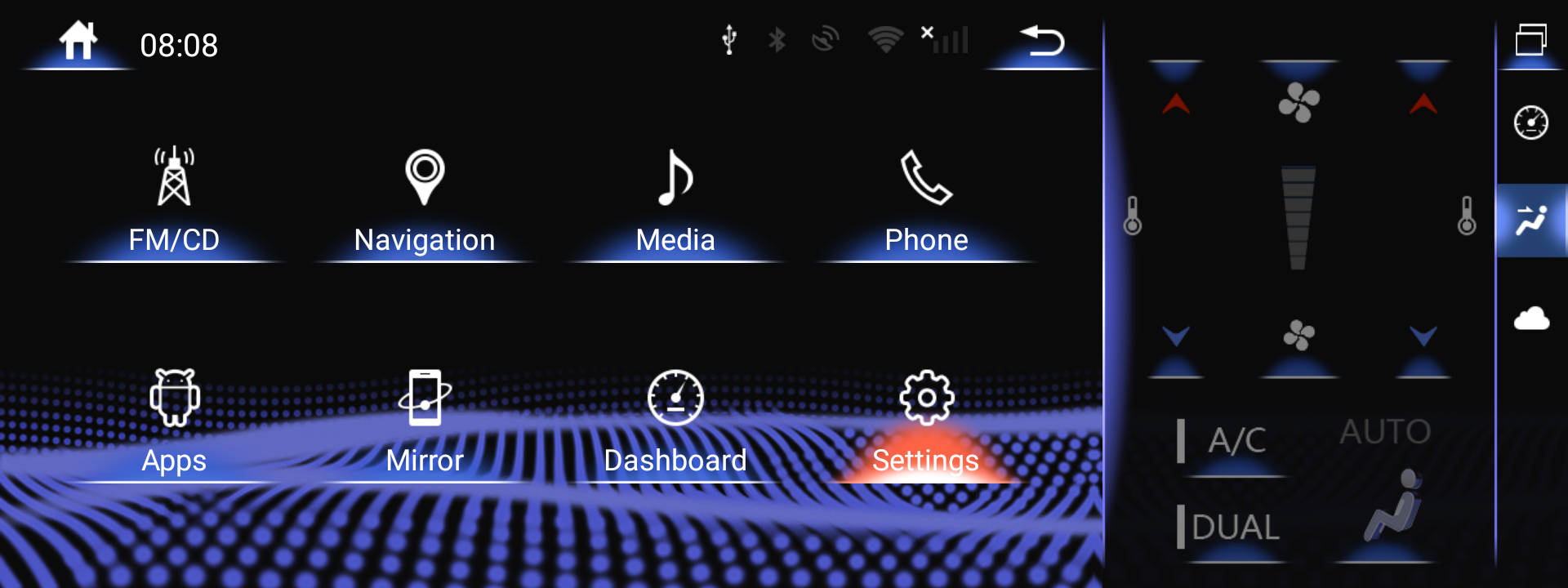1568x588 pixels.
Task: Enable AUTO climate mode
Action: (x=1385, y=432)
